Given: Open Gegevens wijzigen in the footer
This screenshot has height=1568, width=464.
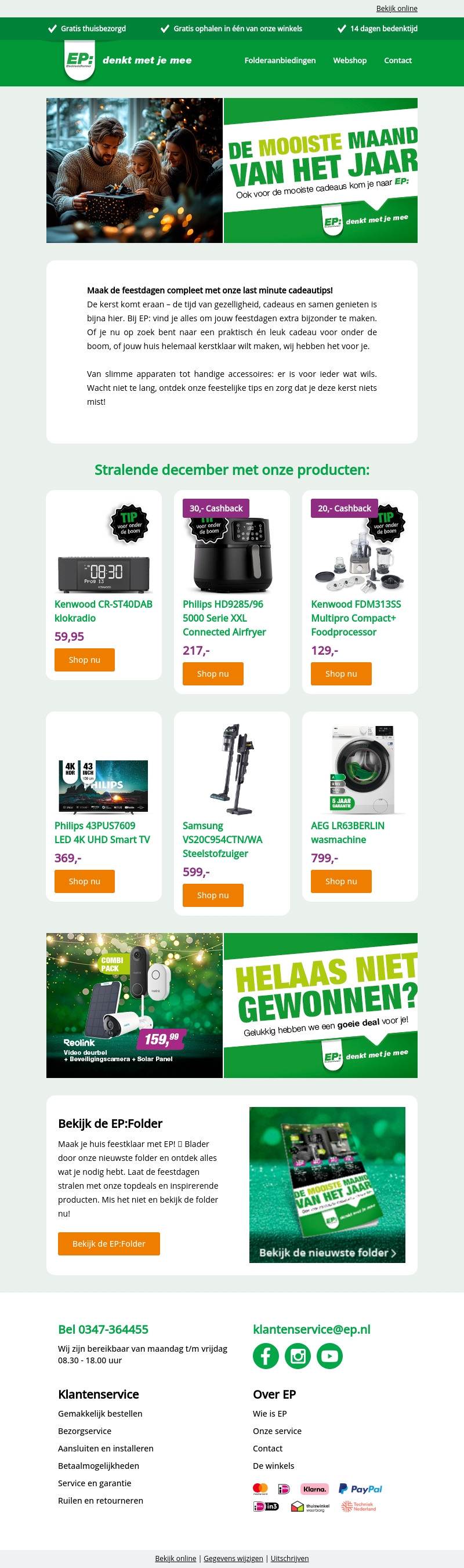Looking at the screenshot, I should (233, 1558).
